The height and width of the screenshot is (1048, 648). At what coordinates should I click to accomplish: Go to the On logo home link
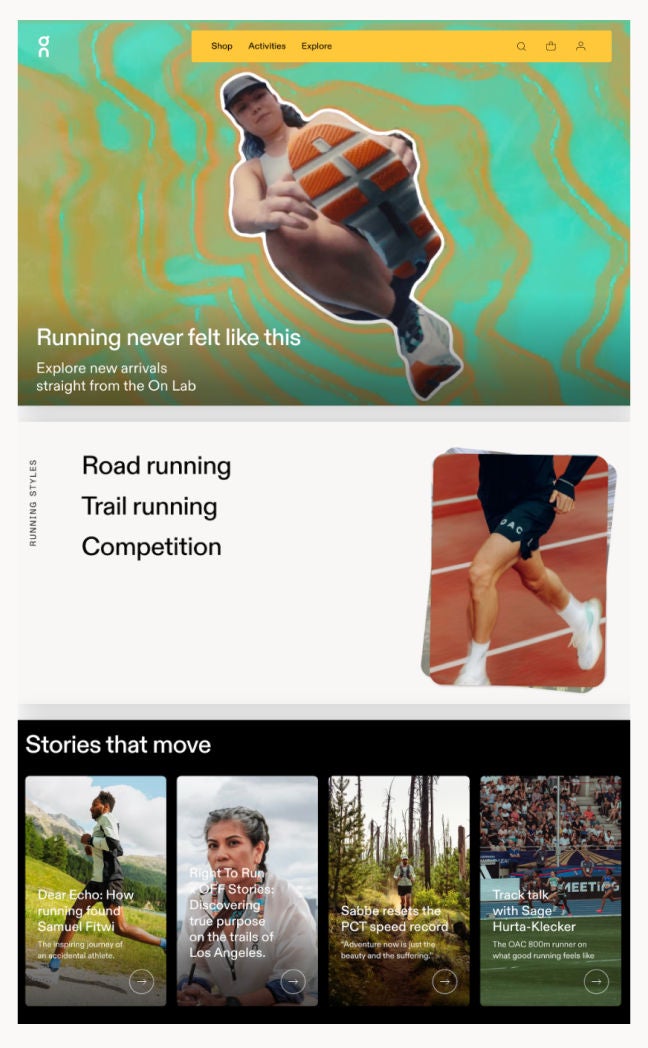pos(43,46)
